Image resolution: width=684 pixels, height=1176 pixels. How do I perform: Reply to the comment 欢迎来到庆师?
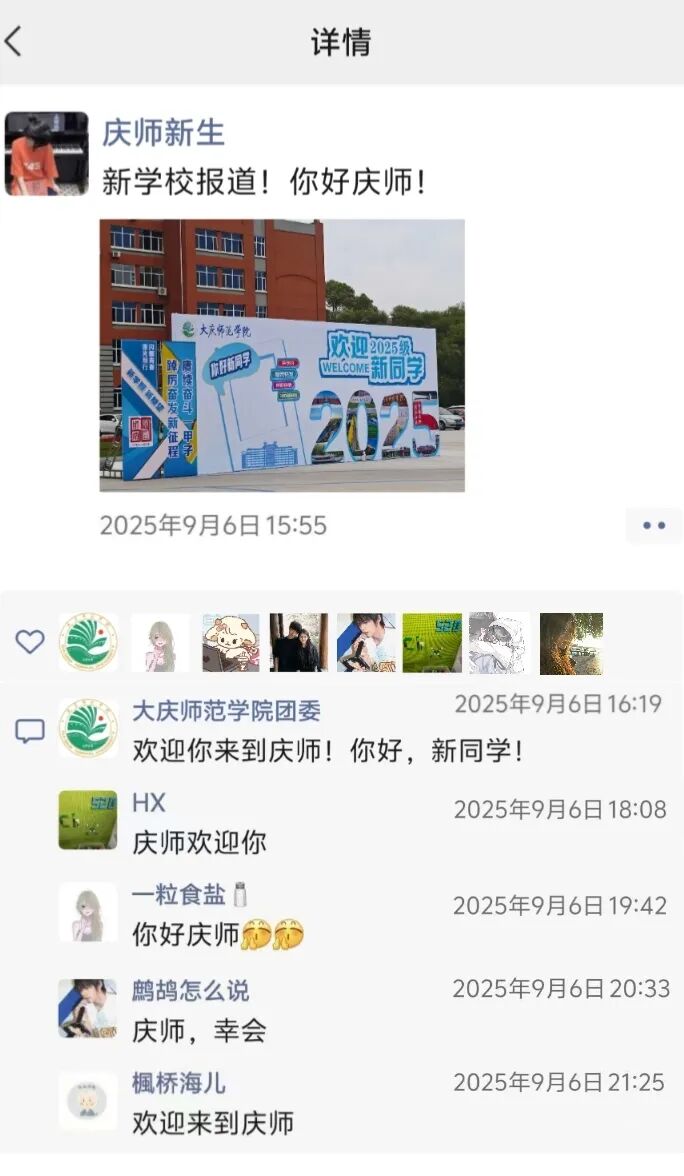click(x=213, y=1122)
